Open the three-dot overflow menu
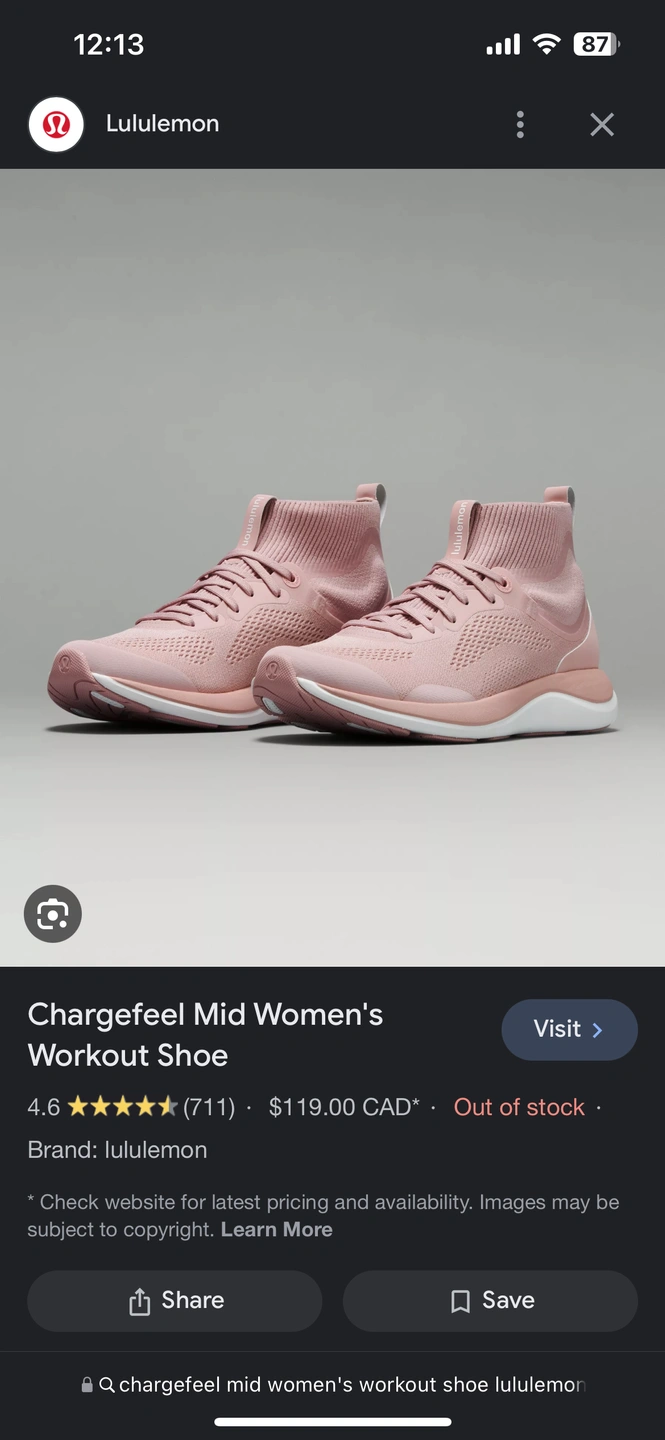This screenshot has height=1440, width=665. tap(520, 124)
